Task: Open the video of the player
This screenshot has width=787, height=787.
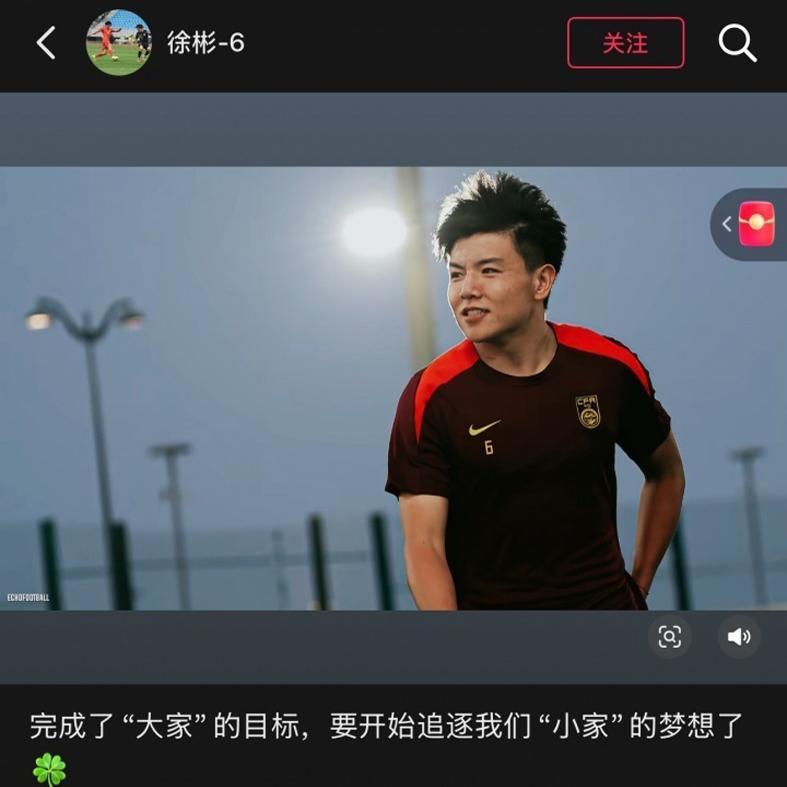Action: (x=393, y=390)
